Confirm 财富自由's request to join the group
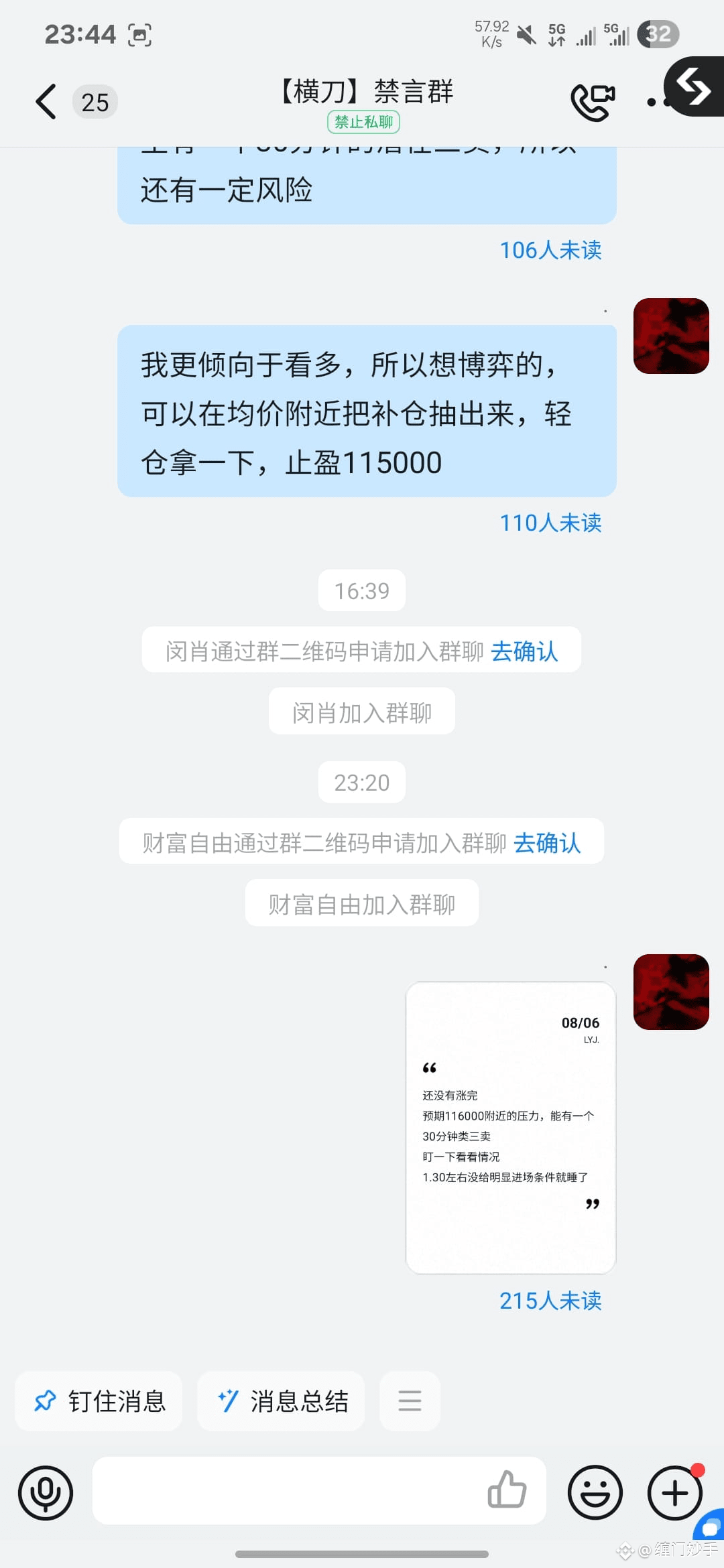 [547, 843]
